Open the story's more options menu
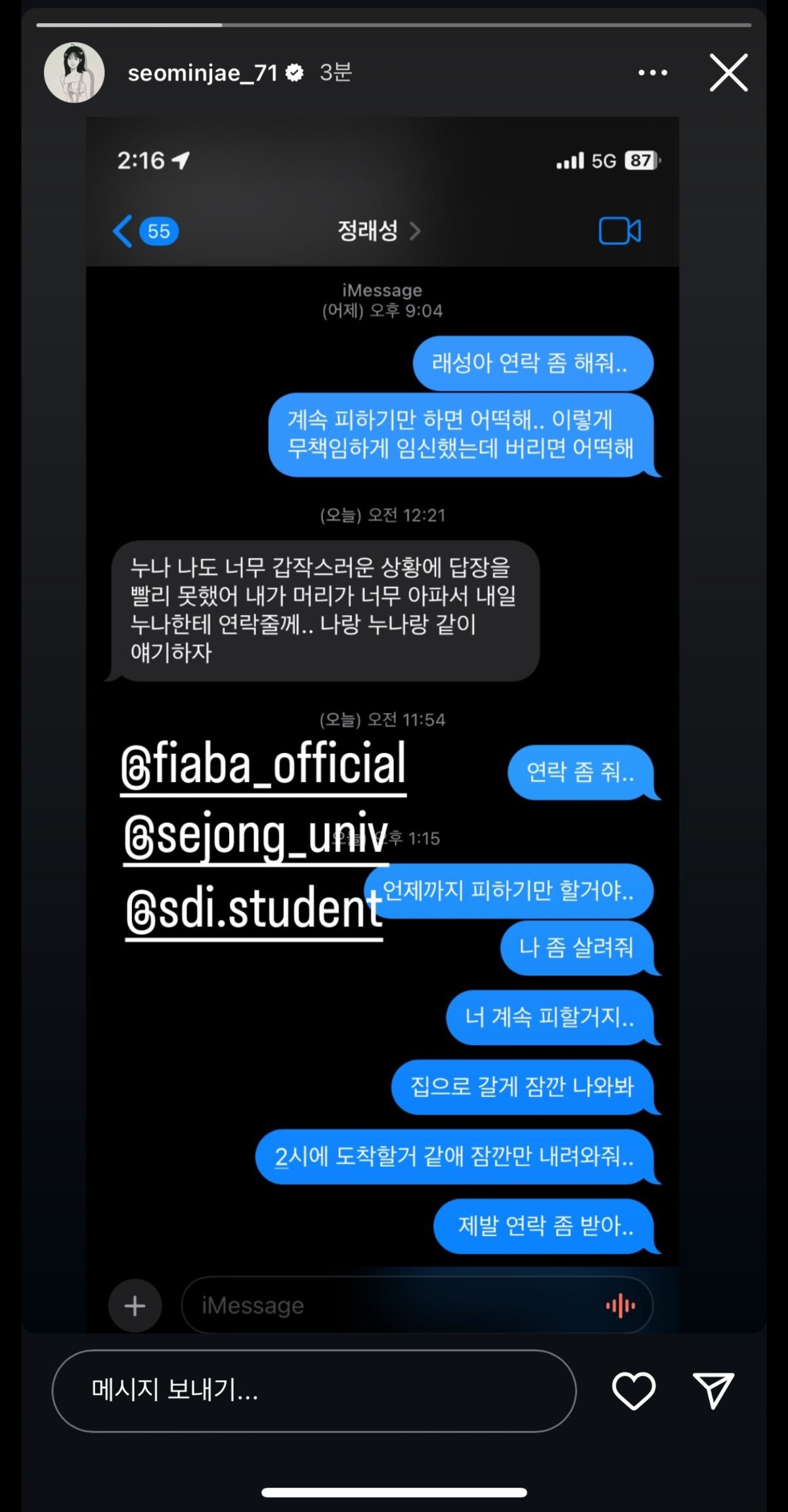 653,73
